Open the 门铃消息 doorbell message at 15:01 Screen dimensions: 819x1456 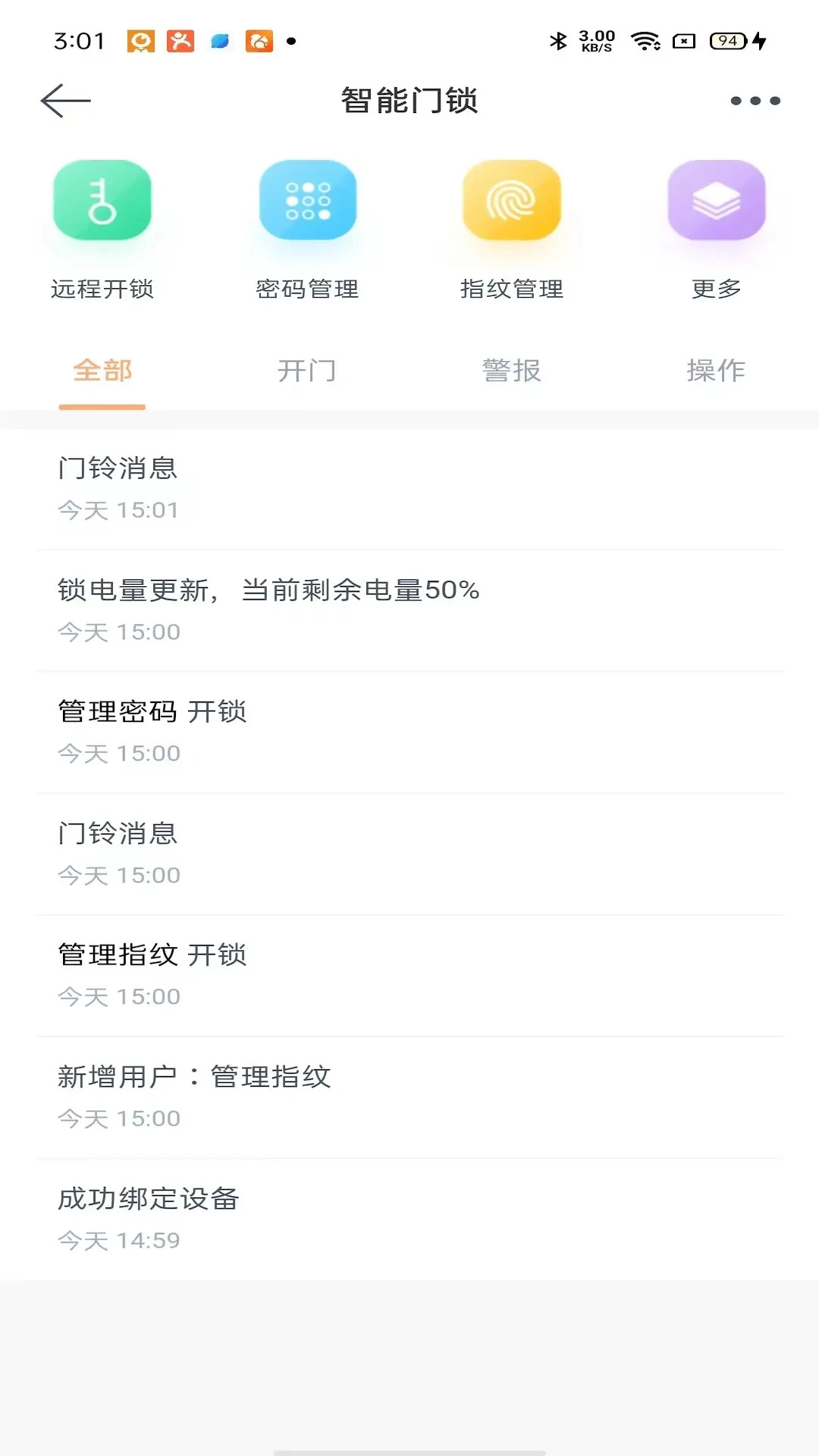pyautogui.click(x=409, y=488)
